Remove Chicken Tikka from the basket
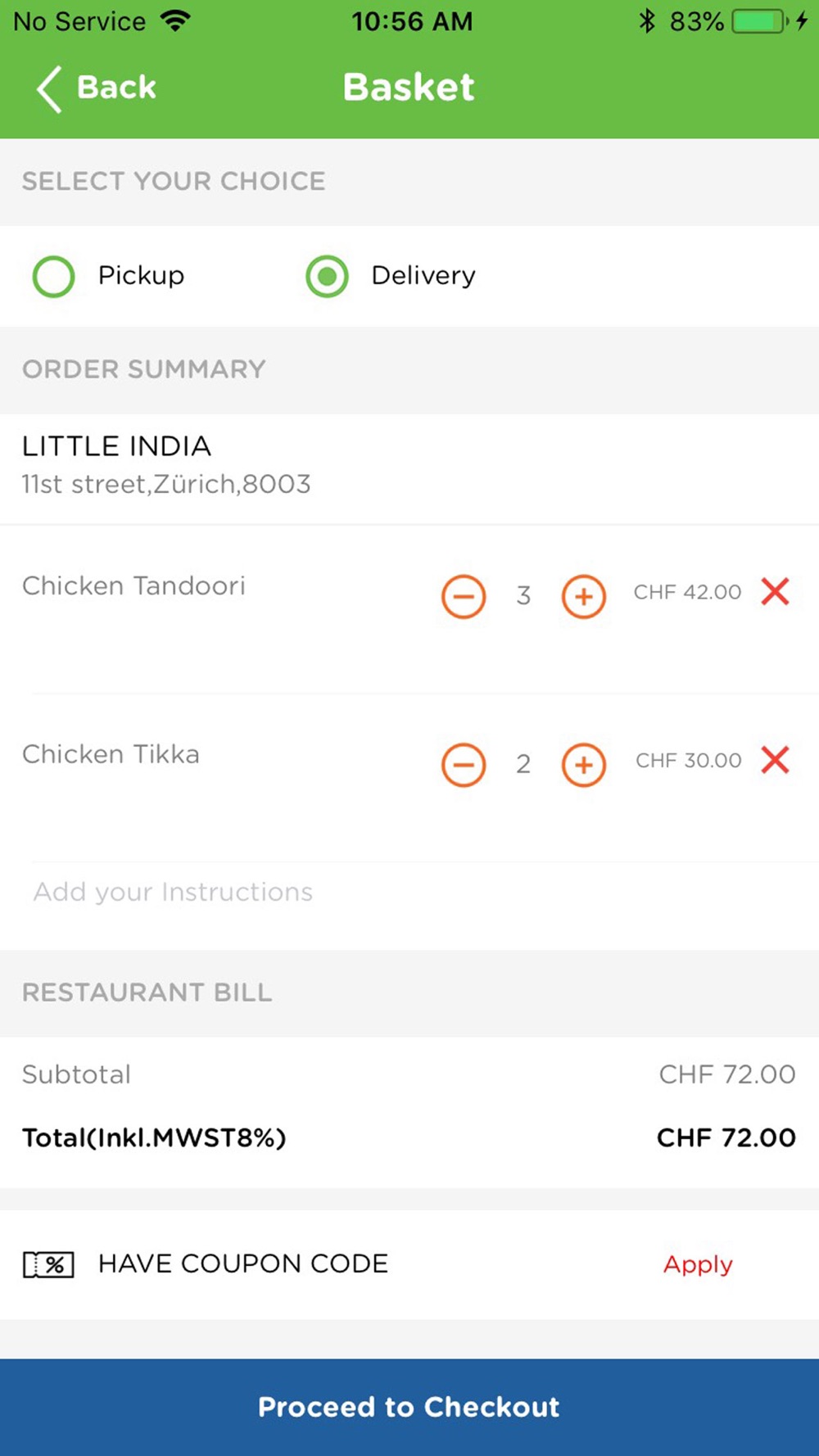819x1456 pixels. click(775, 760)
